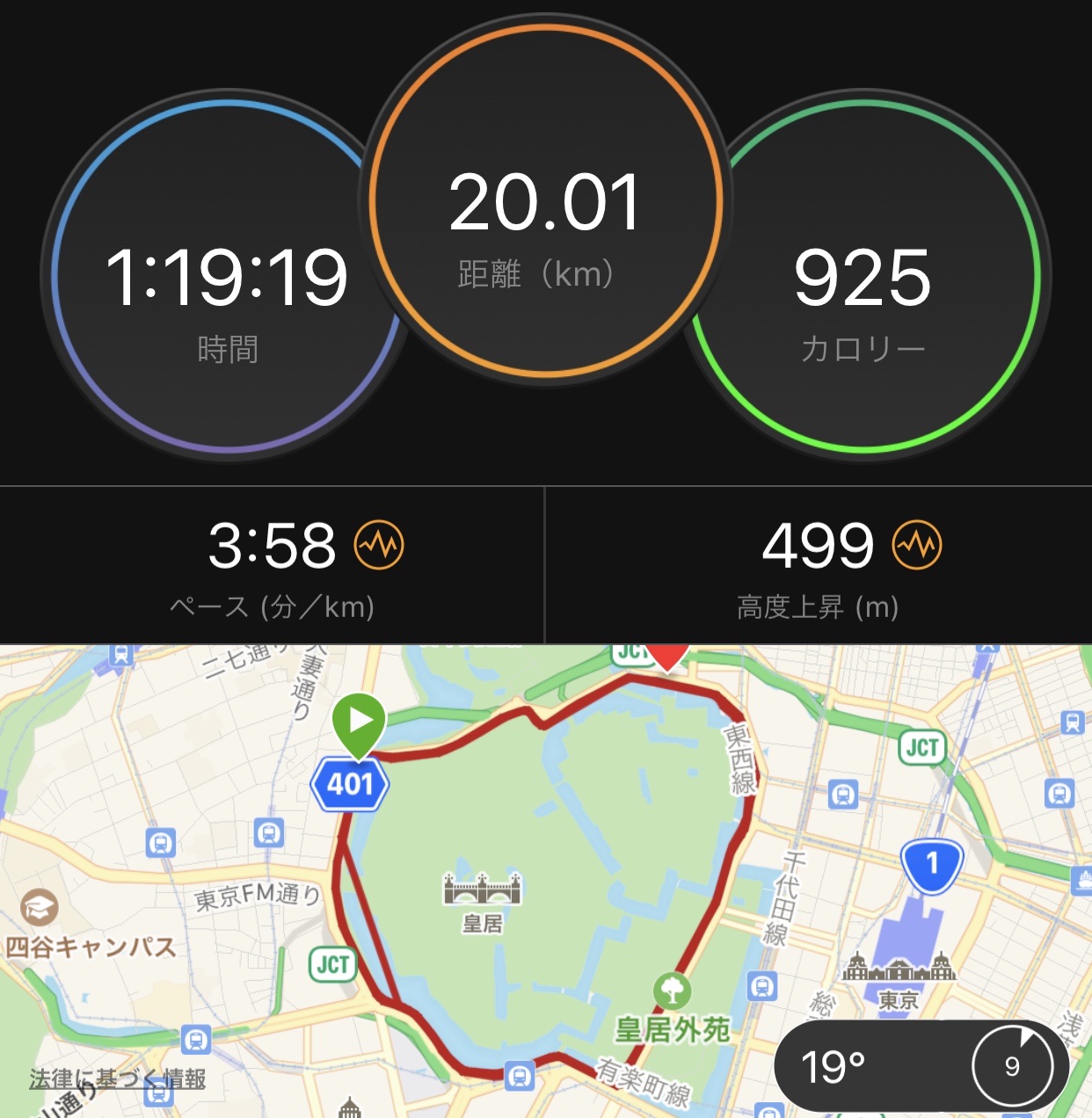The image size is (1092, 1118).
Task: Open the elevation chart icon next to 499
Action: pyautogui.click(x=916, y=545)
